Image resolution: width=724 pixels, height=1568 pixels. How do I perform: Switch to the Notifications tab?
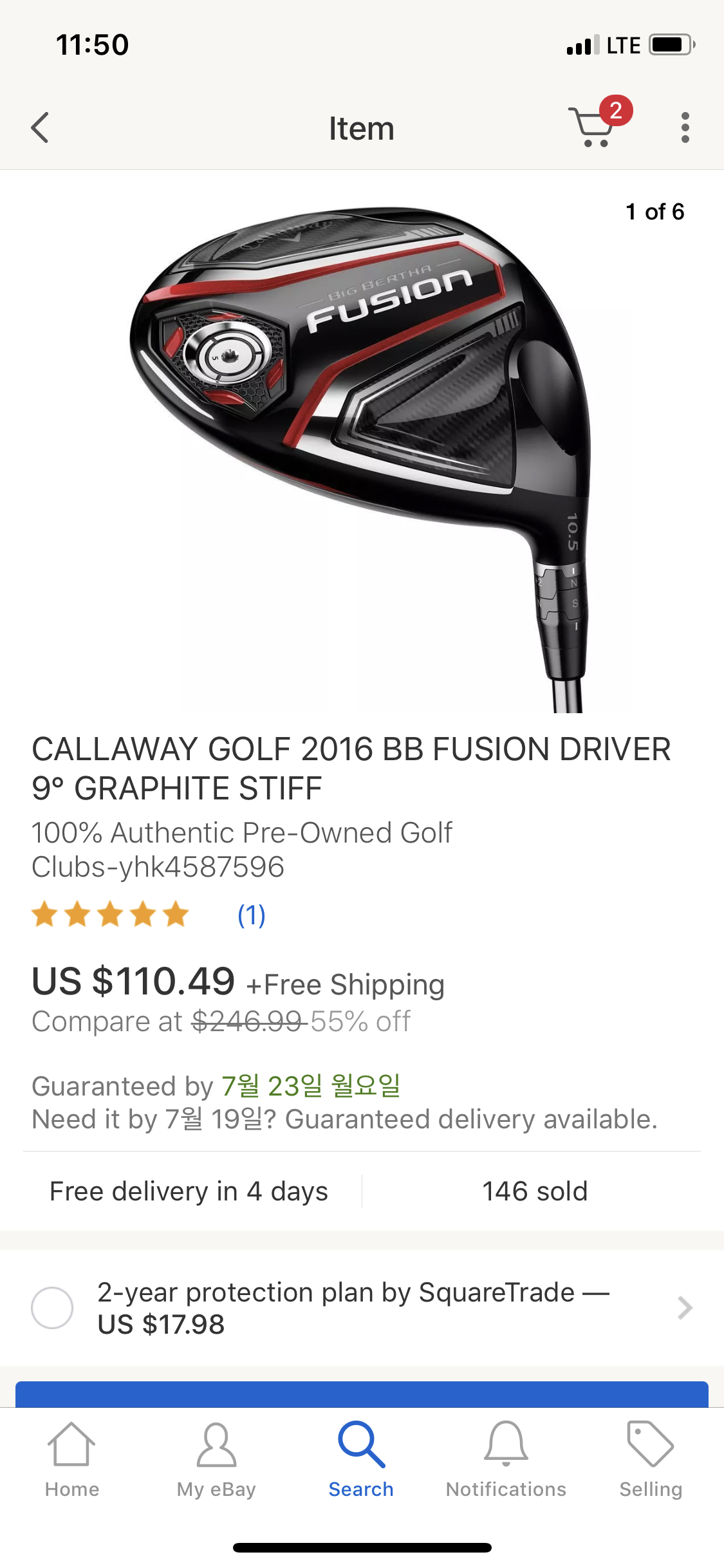pos(506,1460)
